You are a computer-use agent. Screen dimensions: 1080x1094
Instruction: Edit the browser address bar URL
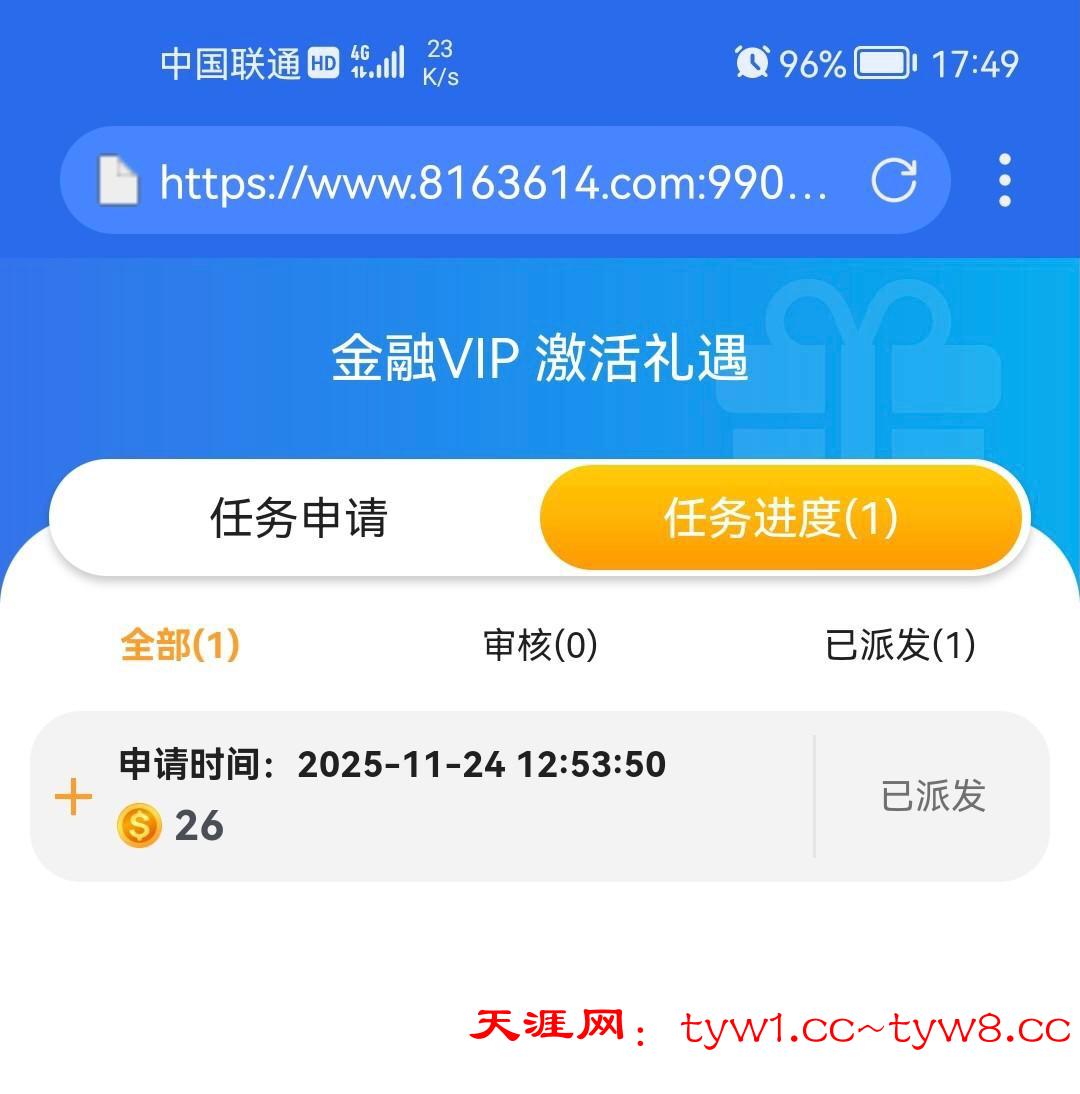pyautogui.click(x=492, y=183)
